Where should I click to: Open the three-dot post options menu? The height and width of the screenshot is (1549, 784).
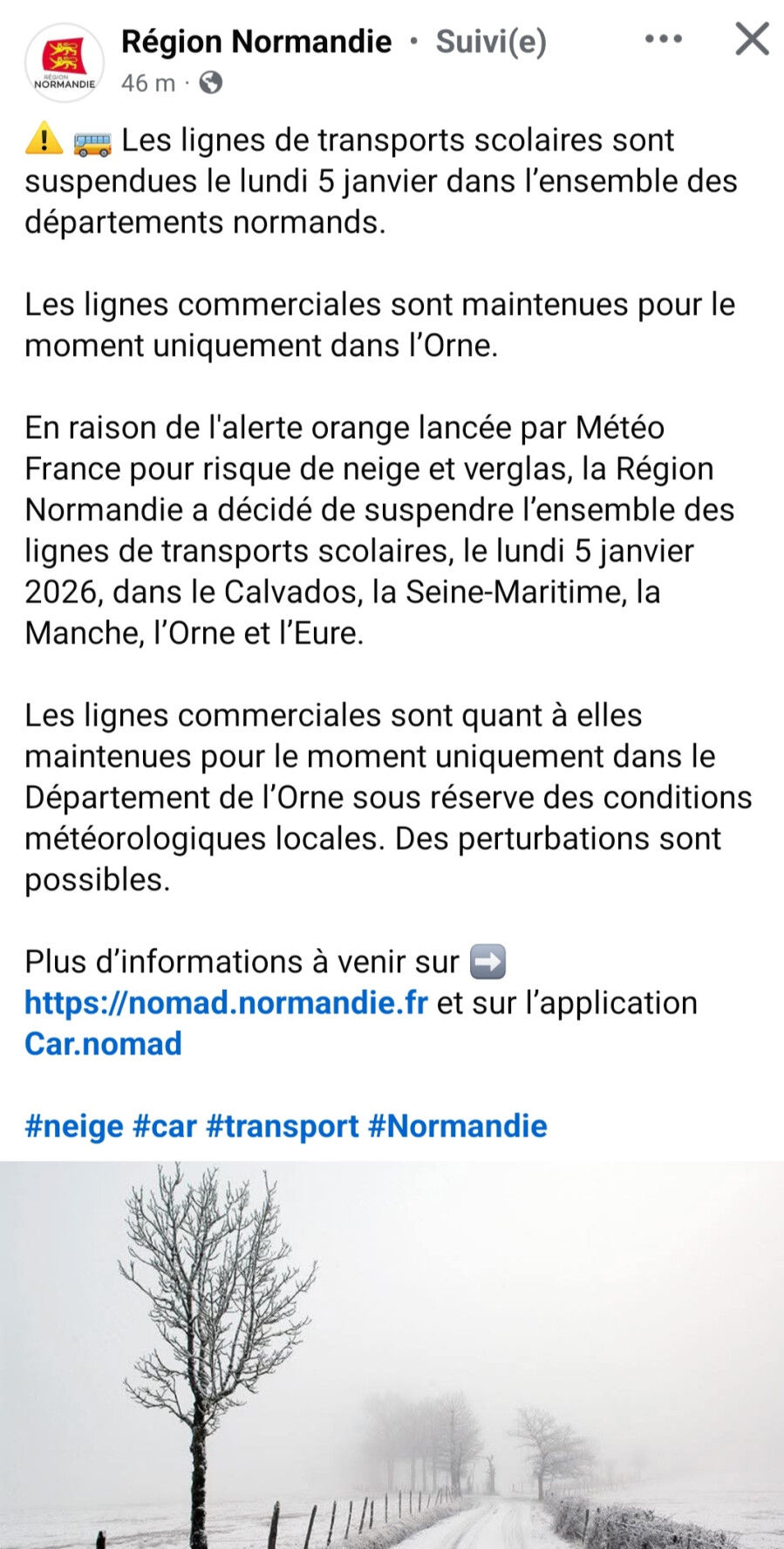point(664,38)
